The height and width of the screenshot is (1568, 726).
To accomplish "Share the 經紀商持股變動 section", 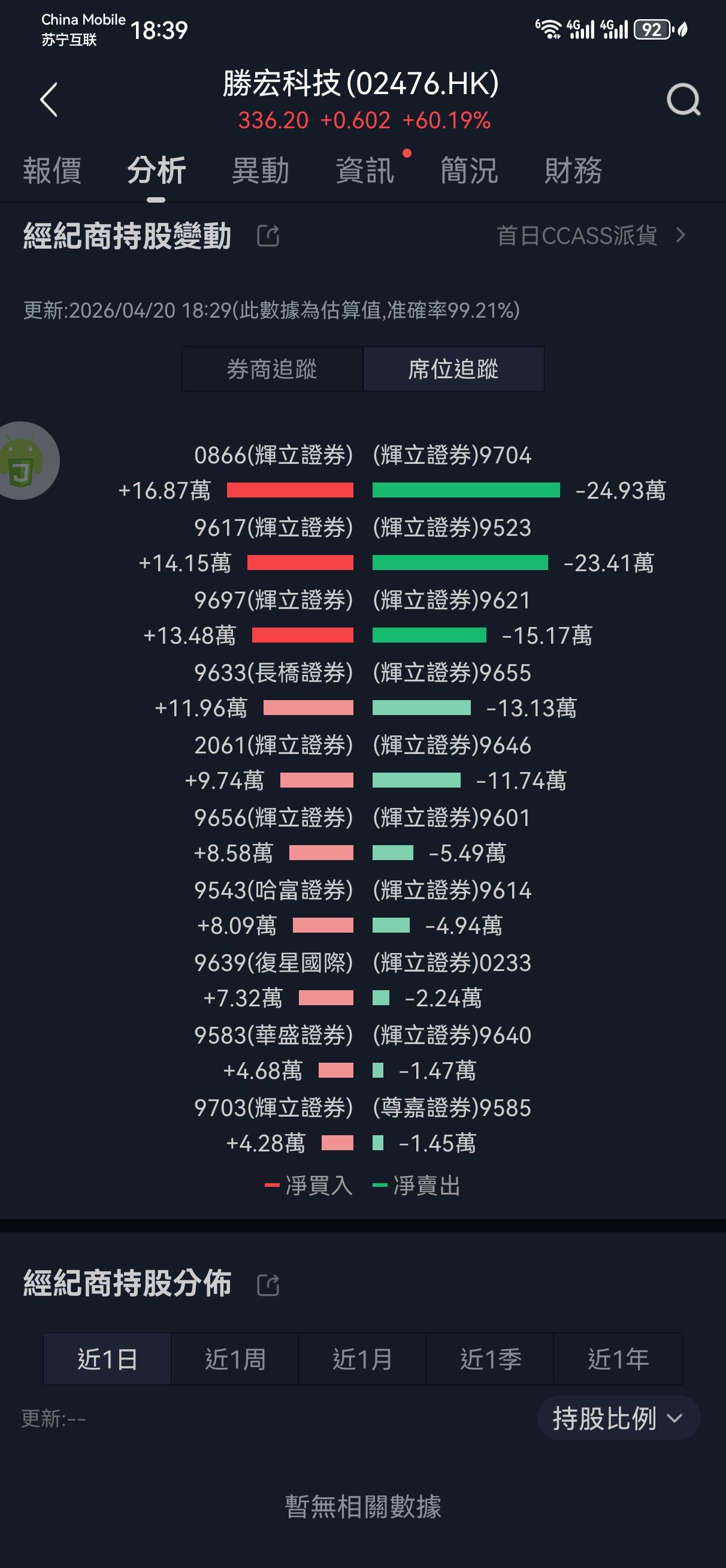I will 268,236.
